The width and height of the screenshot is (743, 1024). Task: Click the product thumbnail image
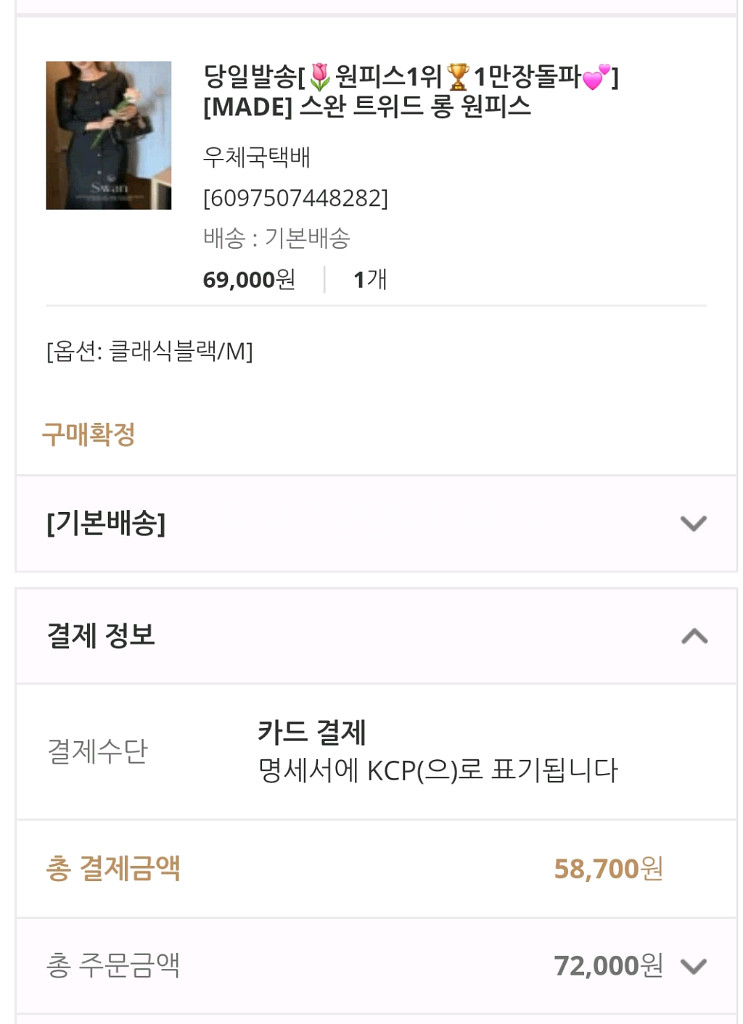click(108, 134)
